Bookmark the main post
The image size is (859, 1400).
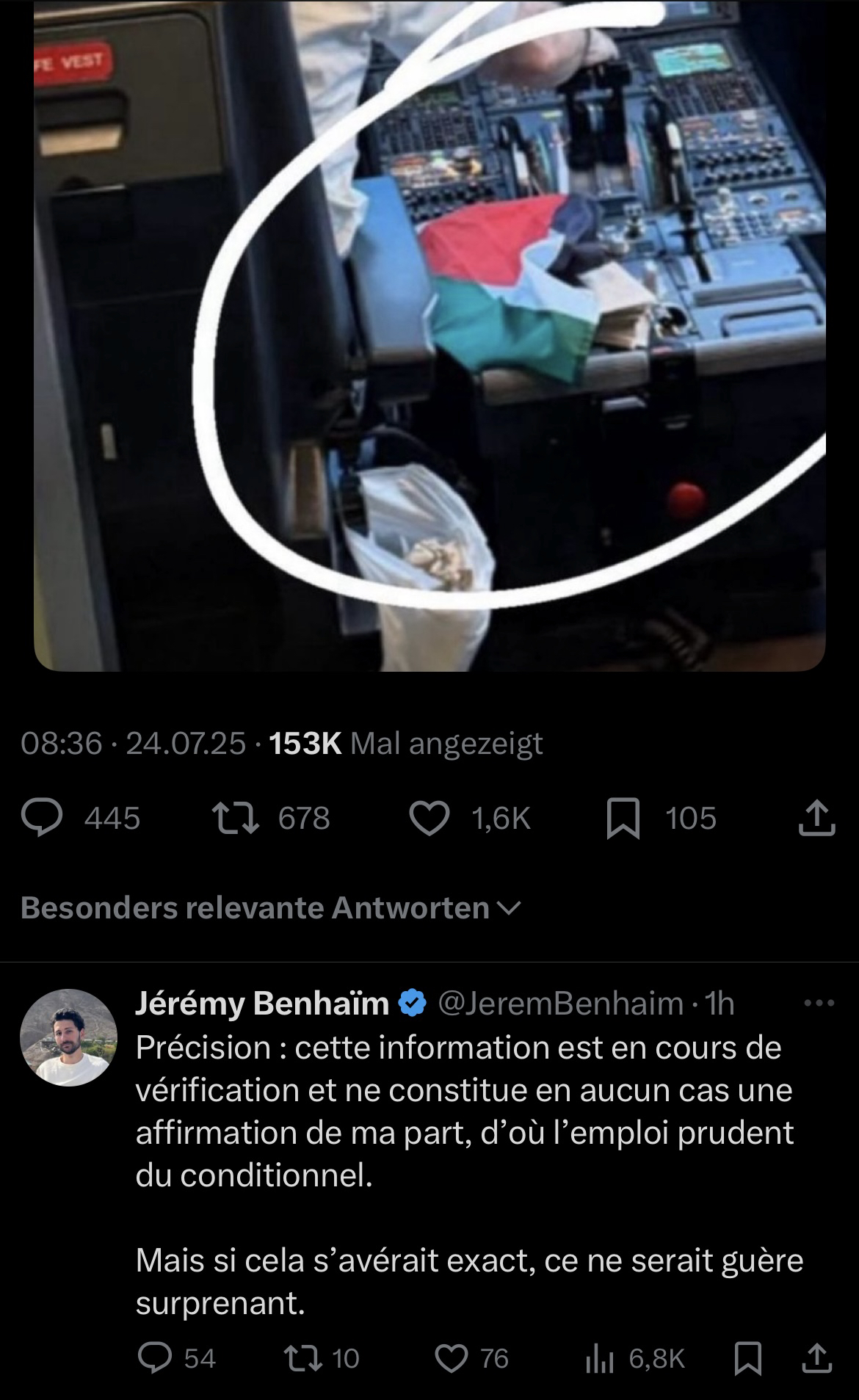tap(623, 819)
